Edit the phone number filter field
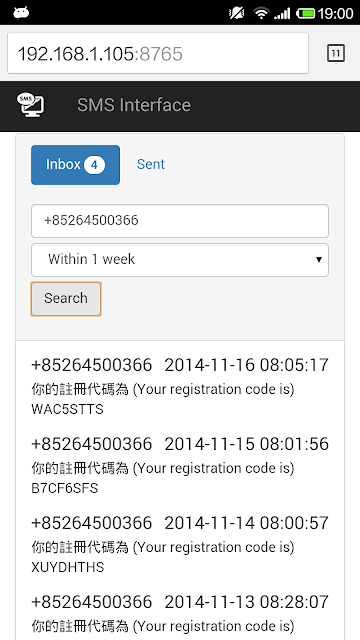The height and width of the screenshot is (640, 360). coord(180,221)
